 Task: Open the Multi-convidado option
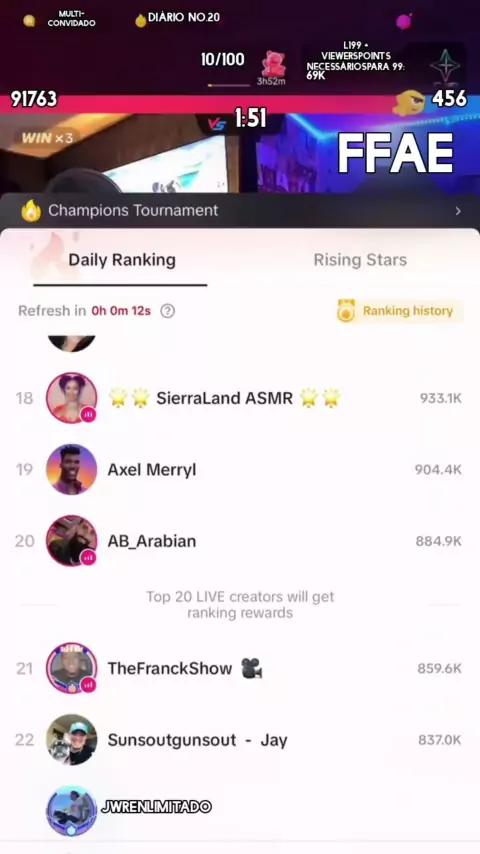click(x=61, y=19)
